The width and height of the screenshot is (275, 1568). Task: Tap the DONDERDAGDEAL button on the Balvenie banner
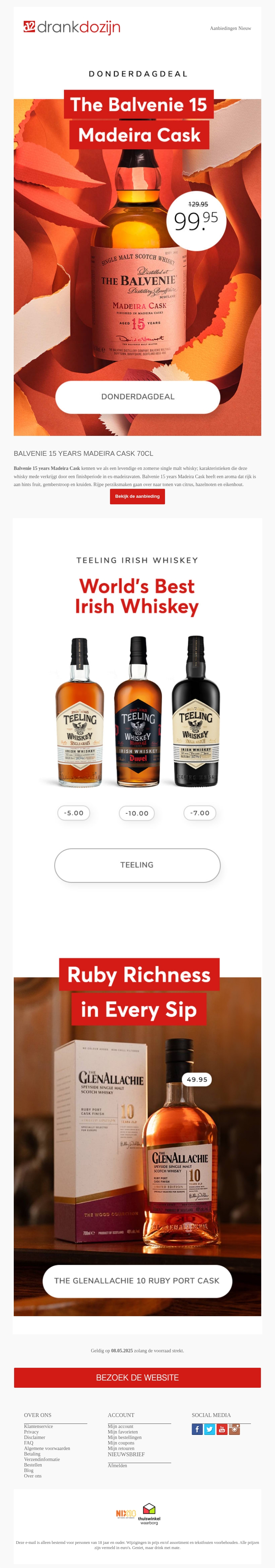coord(137,397)
